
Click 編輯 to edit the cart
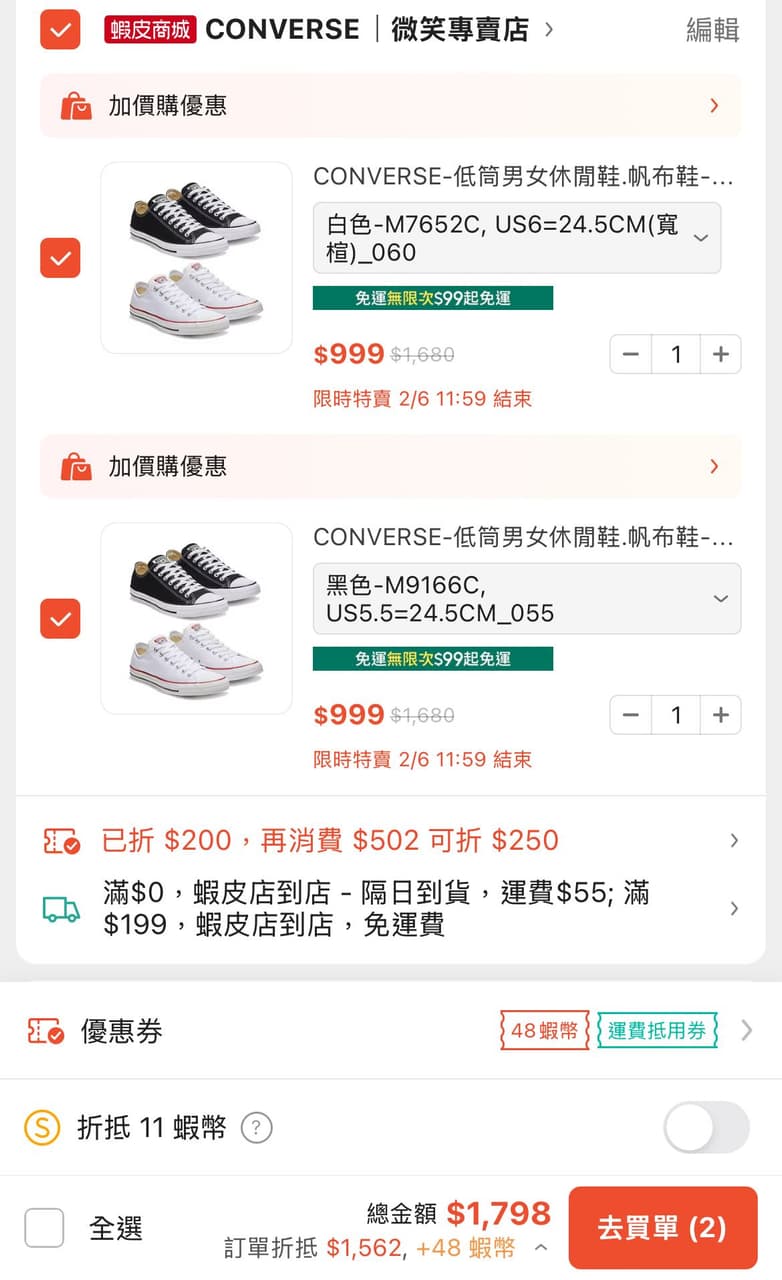tap(712, 29)
